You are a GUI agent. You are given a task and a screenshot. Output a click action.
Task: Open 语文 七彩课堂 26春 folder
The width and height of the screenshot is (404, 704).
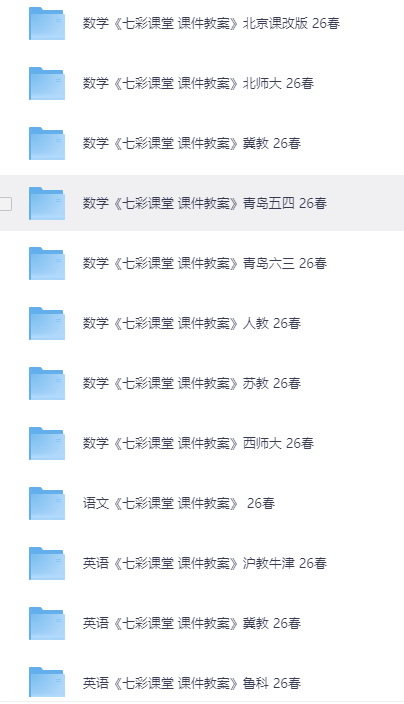tap(179, 503)
